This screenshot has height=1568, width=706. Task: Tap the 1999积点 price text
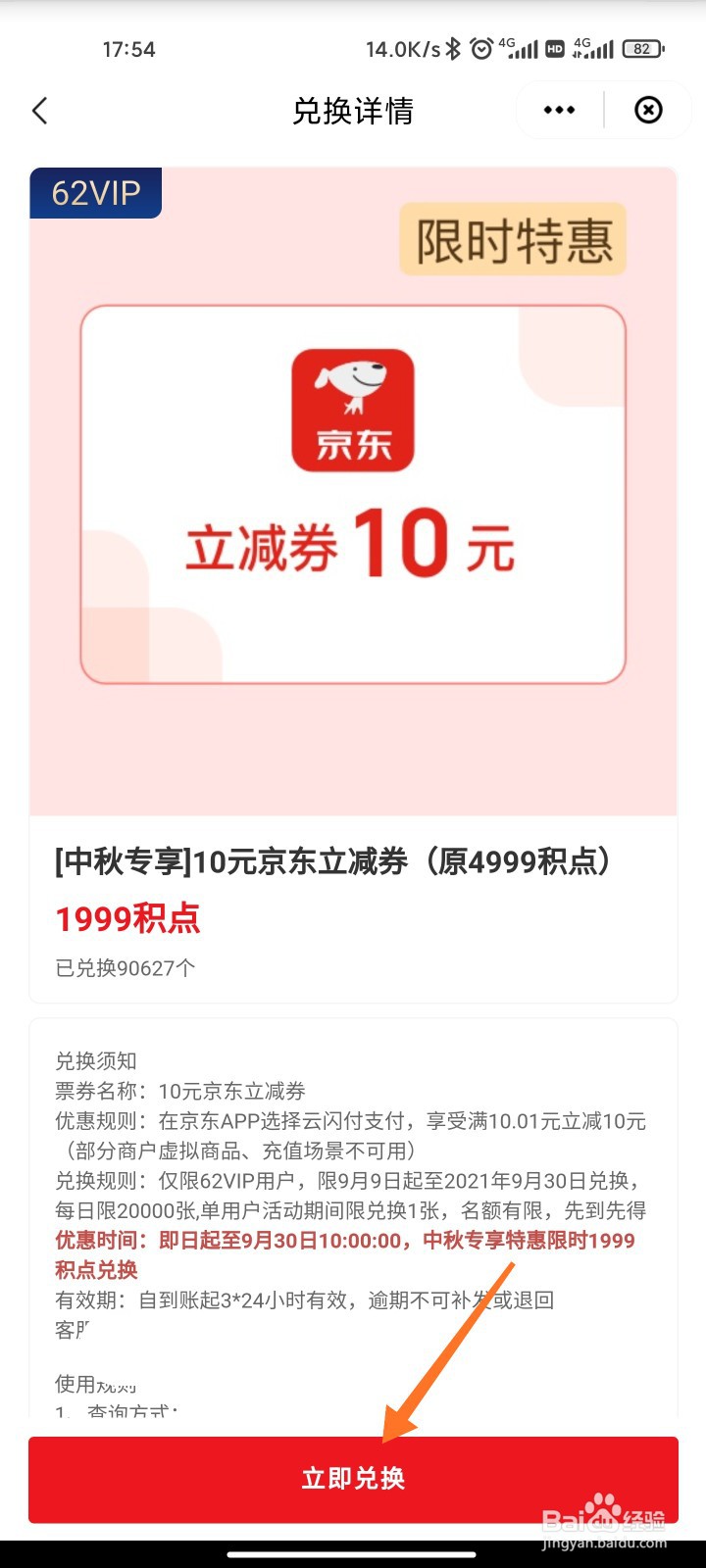click(127, 919)
